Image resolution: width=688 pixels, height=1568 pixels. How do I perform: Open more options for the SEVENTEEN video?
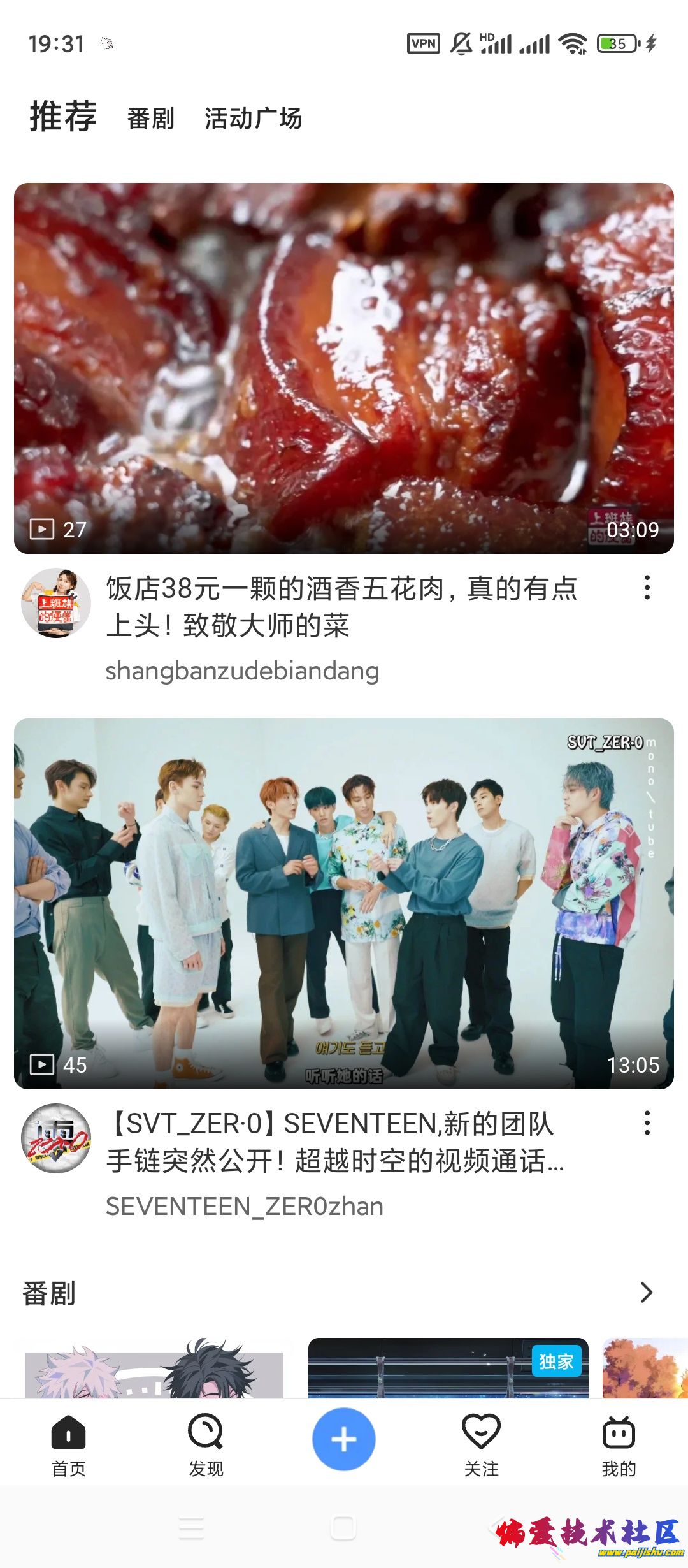click(x=647, y=1123)
